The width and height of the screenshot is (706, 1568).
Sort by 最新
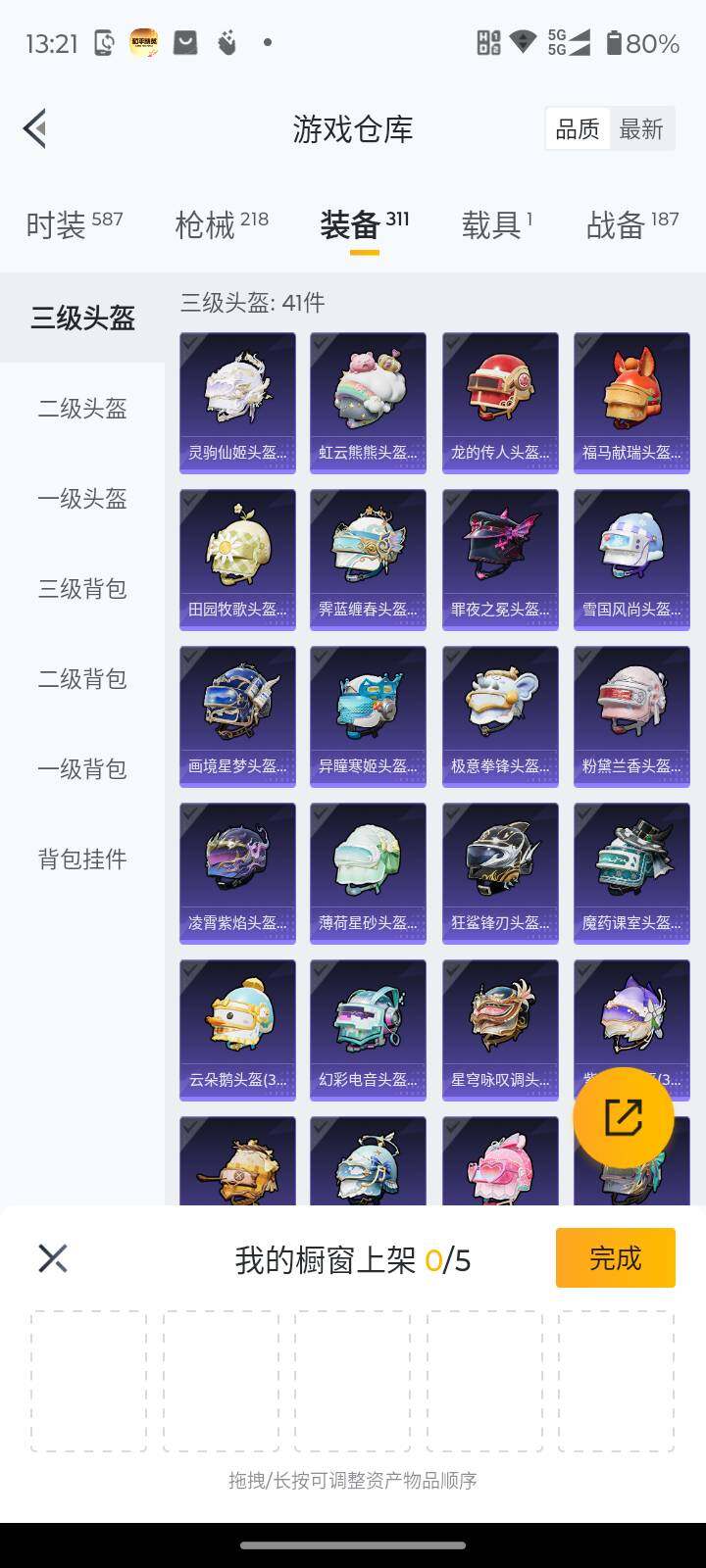pos(641,129)
